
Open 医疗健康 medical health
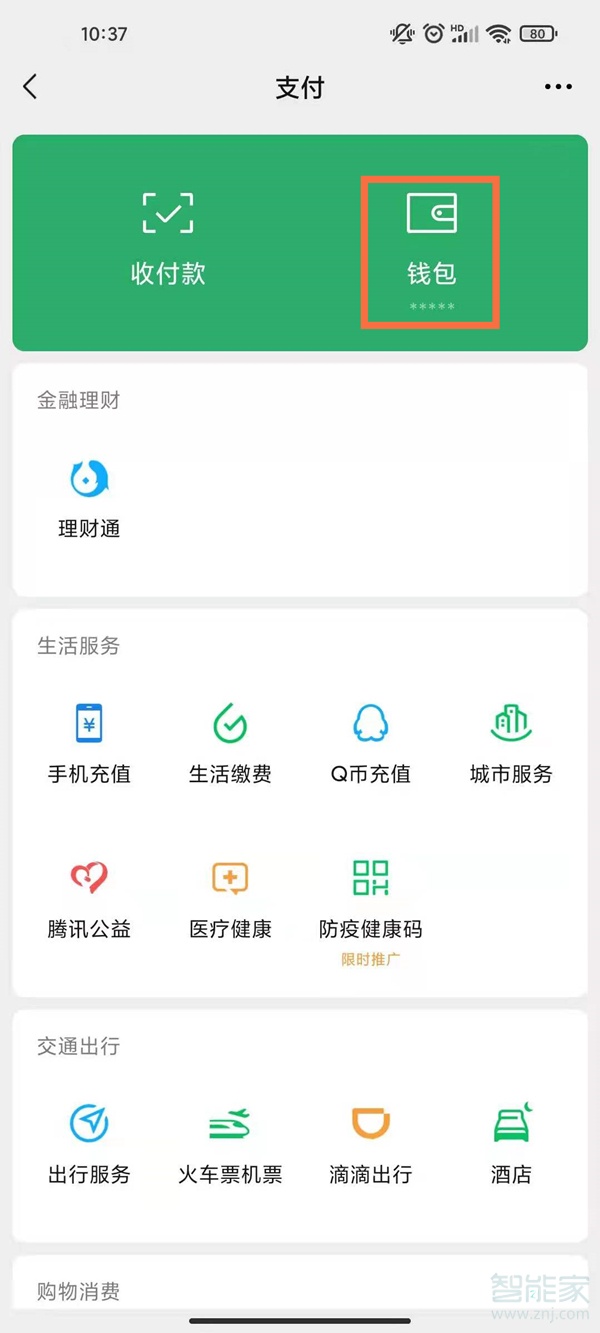coord(230,897)
